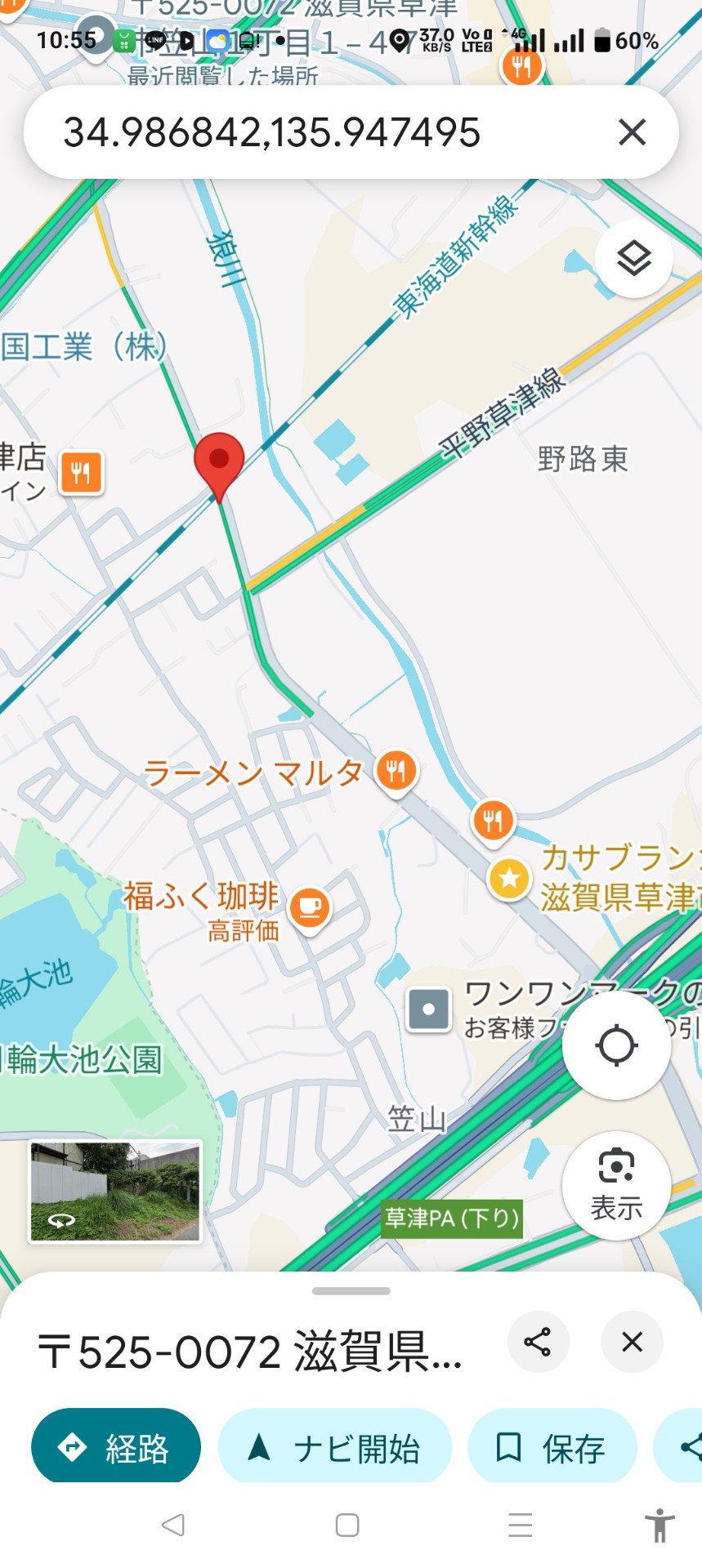
Task: Tap the 表示 lens button
Action: [x=616, y=1185]
